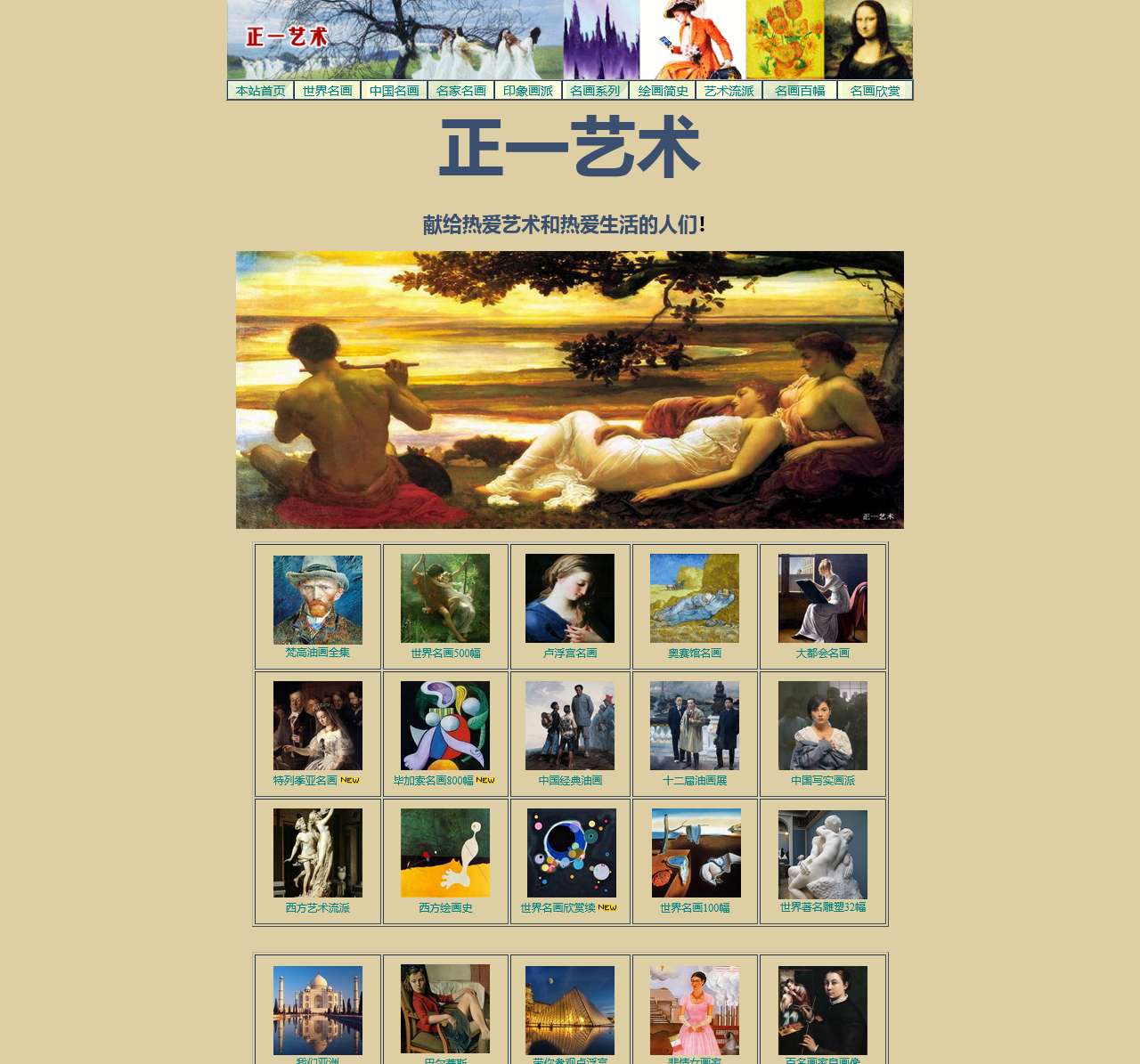Open the 梵高油画全集 gallery tile

[x=317, y=600]
